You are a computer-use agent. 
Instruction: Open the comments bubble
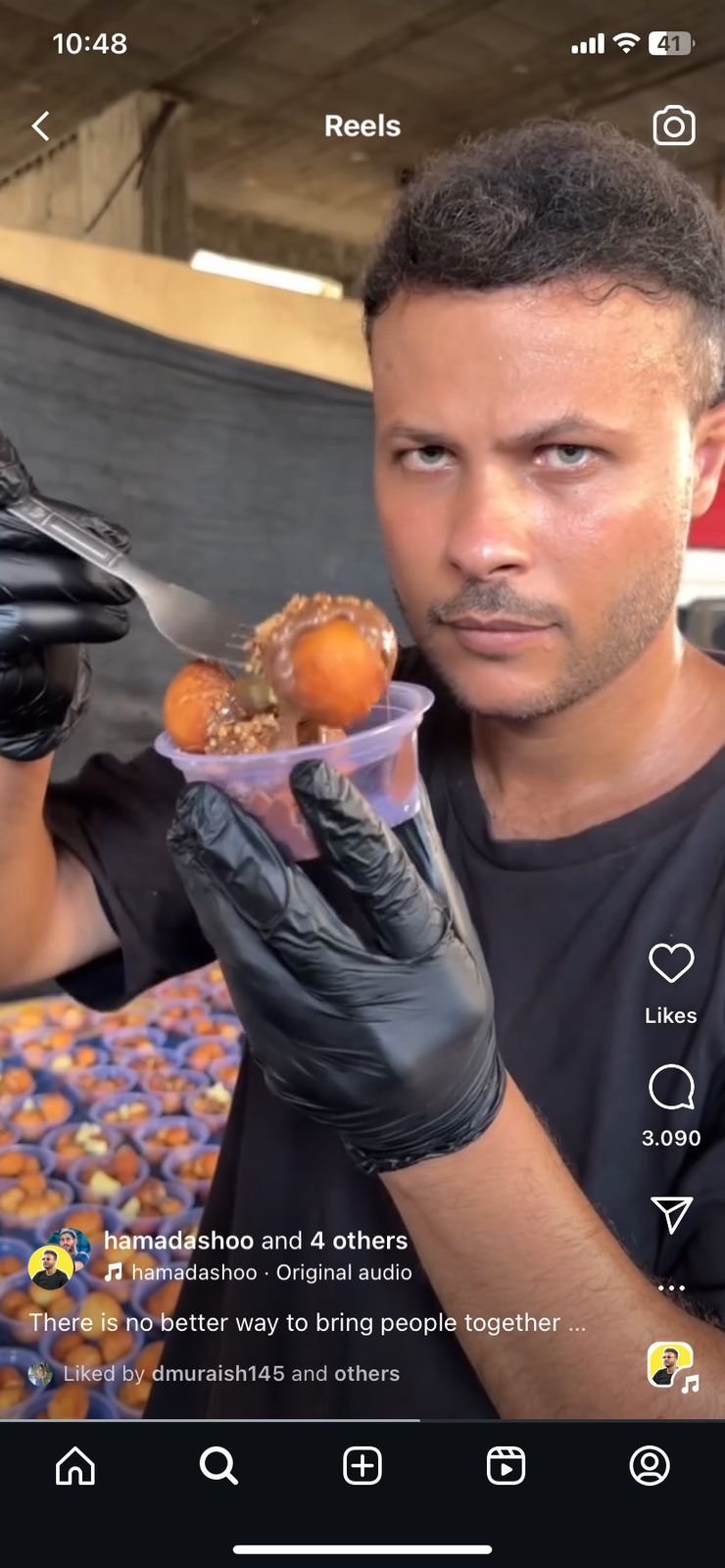pos(671,1088)
